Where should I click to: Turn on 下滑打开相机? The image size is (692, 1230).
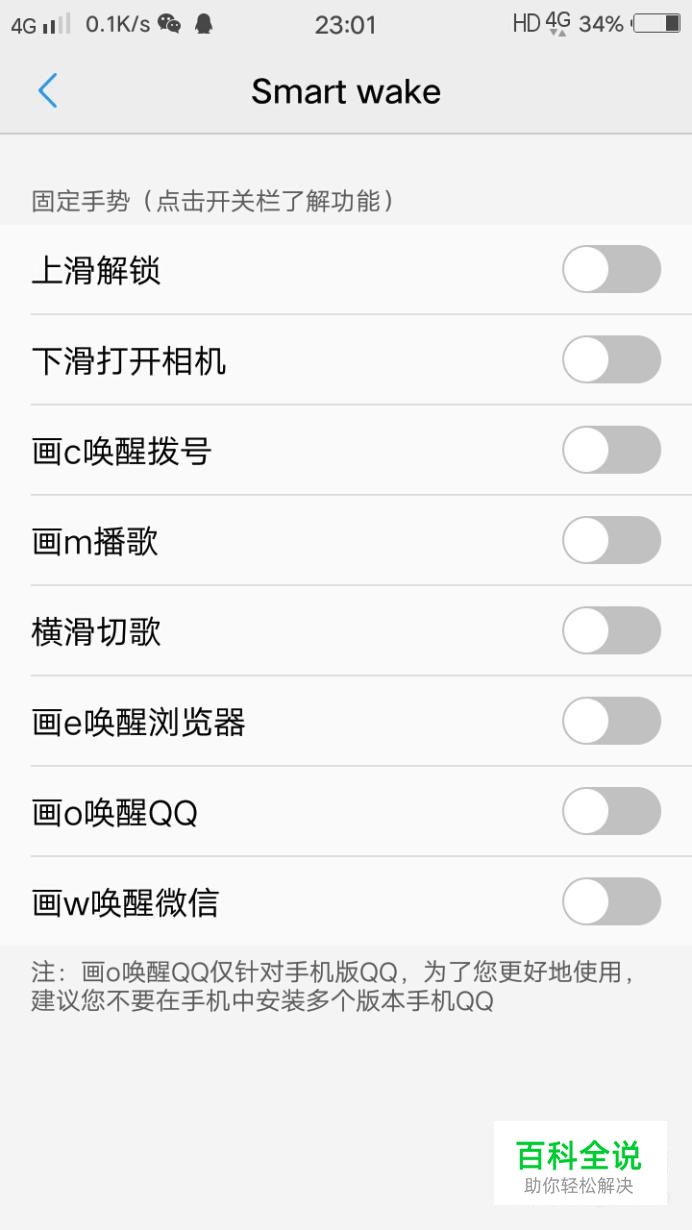click(x=611, y=360)
